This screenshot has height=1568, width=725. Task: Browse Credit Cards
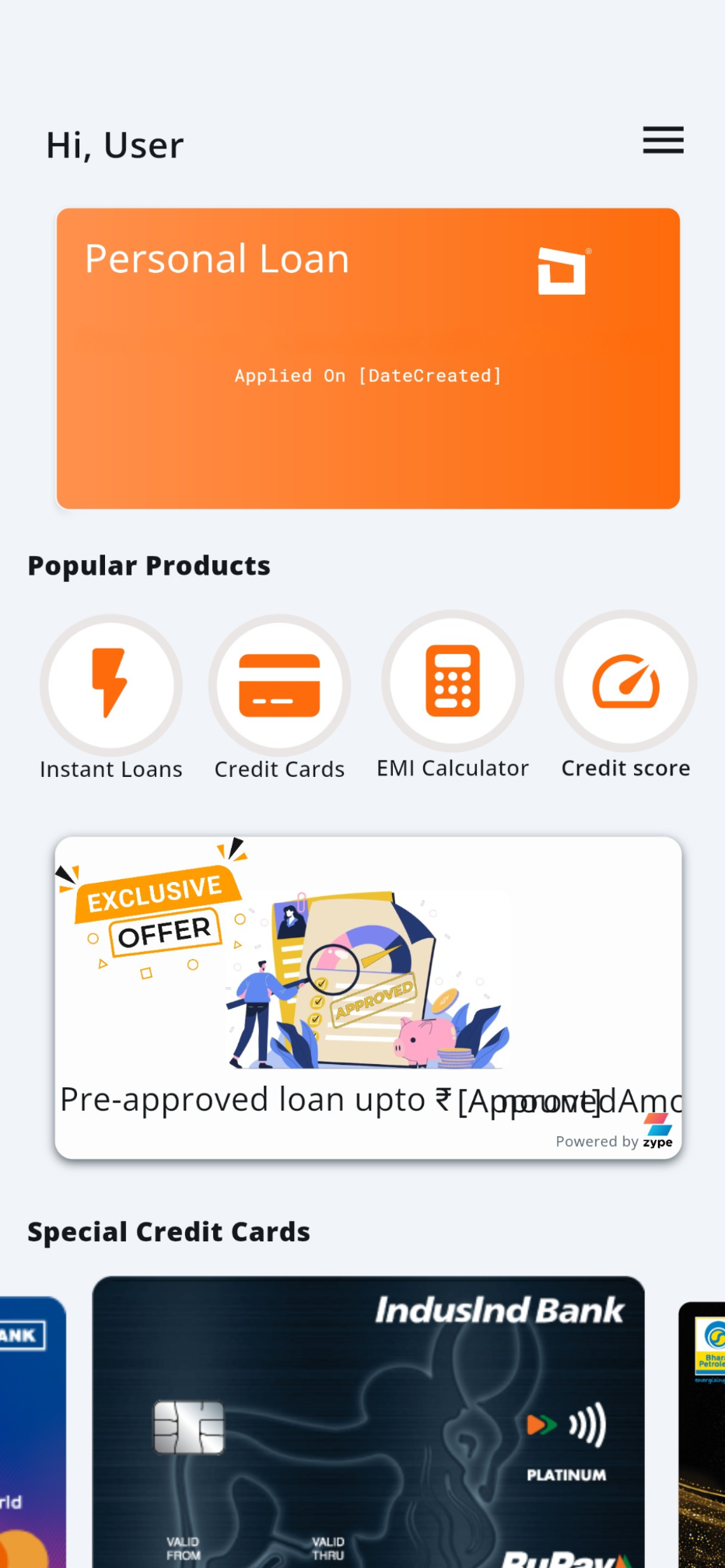point(279,685)
